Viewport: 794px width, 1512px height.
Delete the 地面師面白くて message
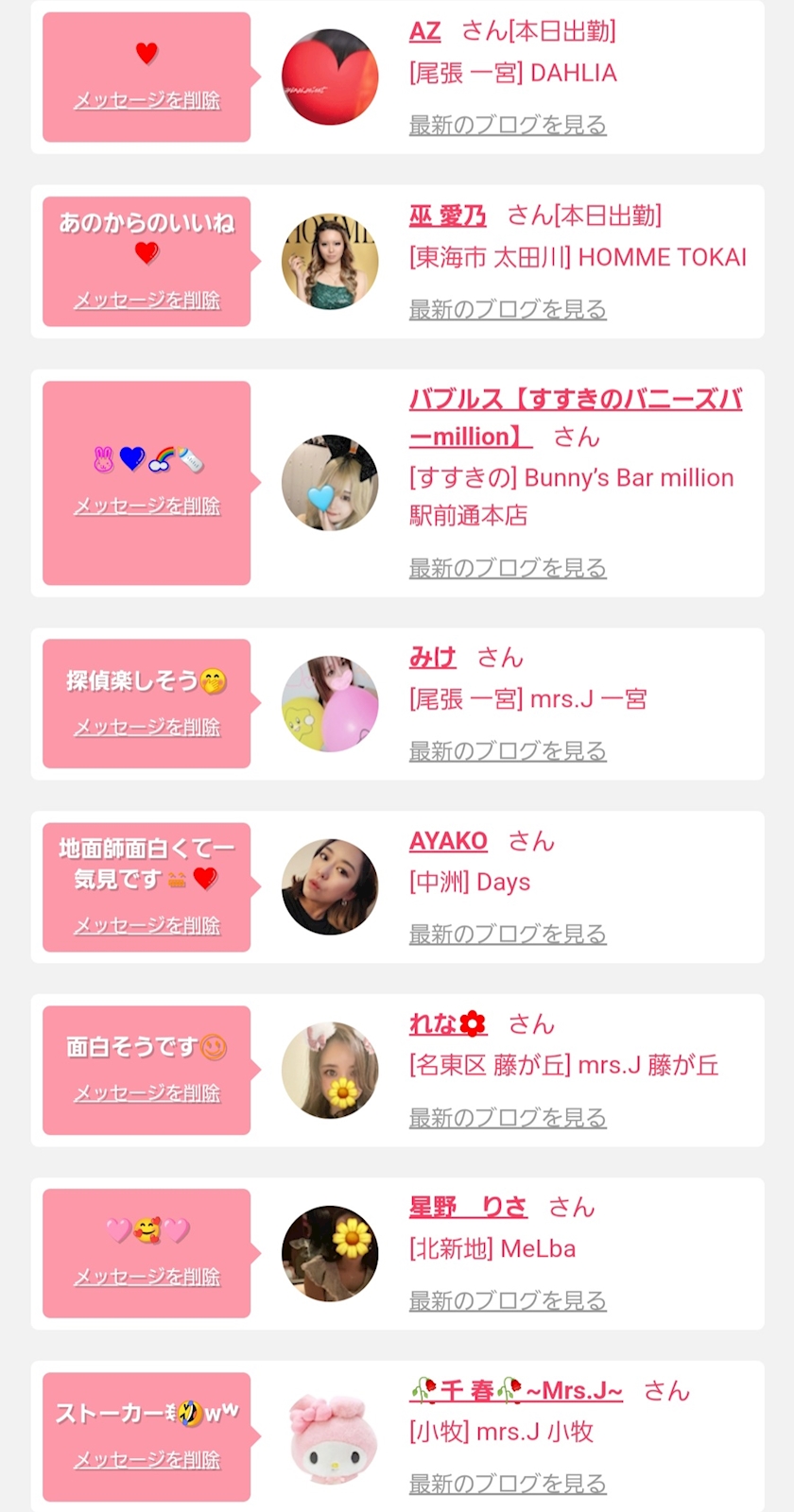coord(147,926)
